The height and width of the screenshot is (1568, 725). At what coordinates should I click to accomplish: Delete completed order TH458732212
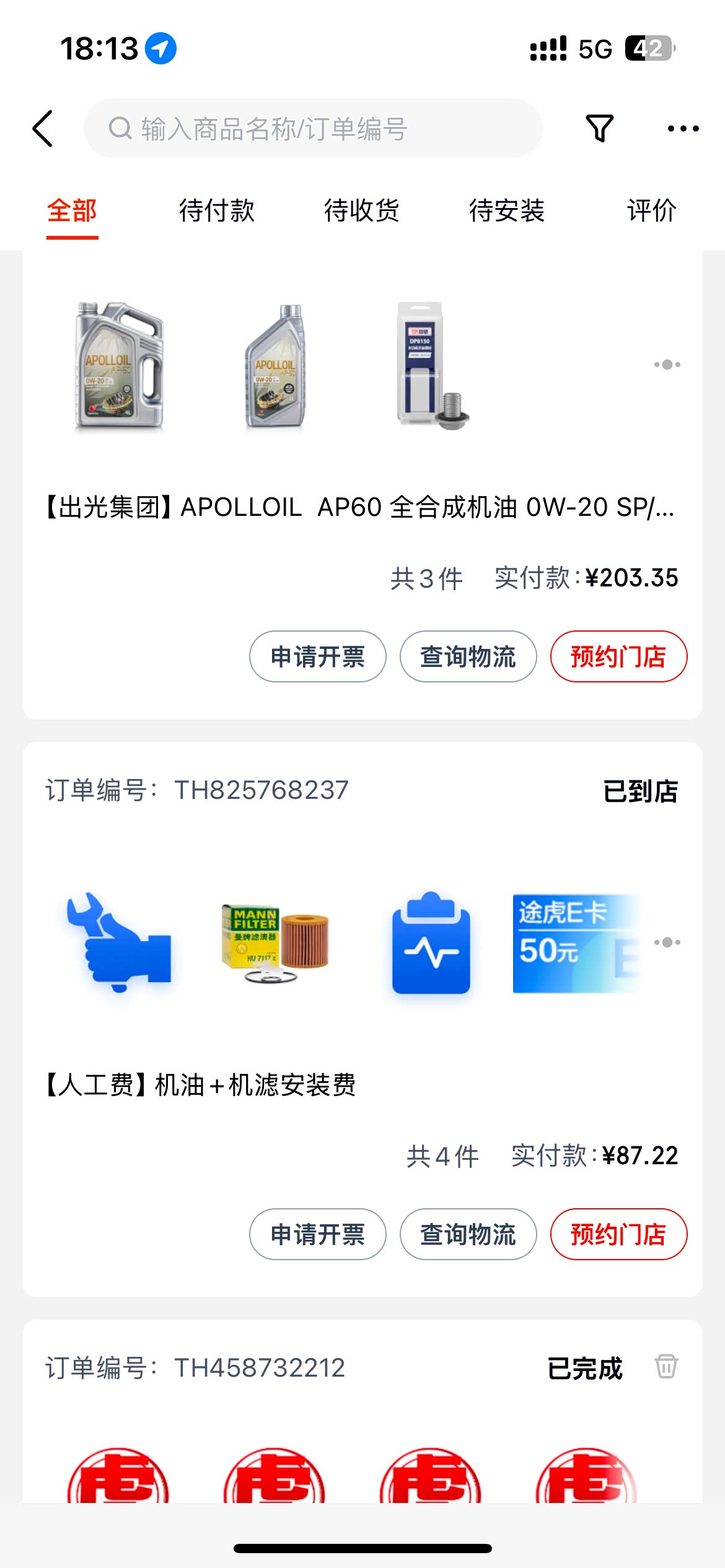[666, 1365]
